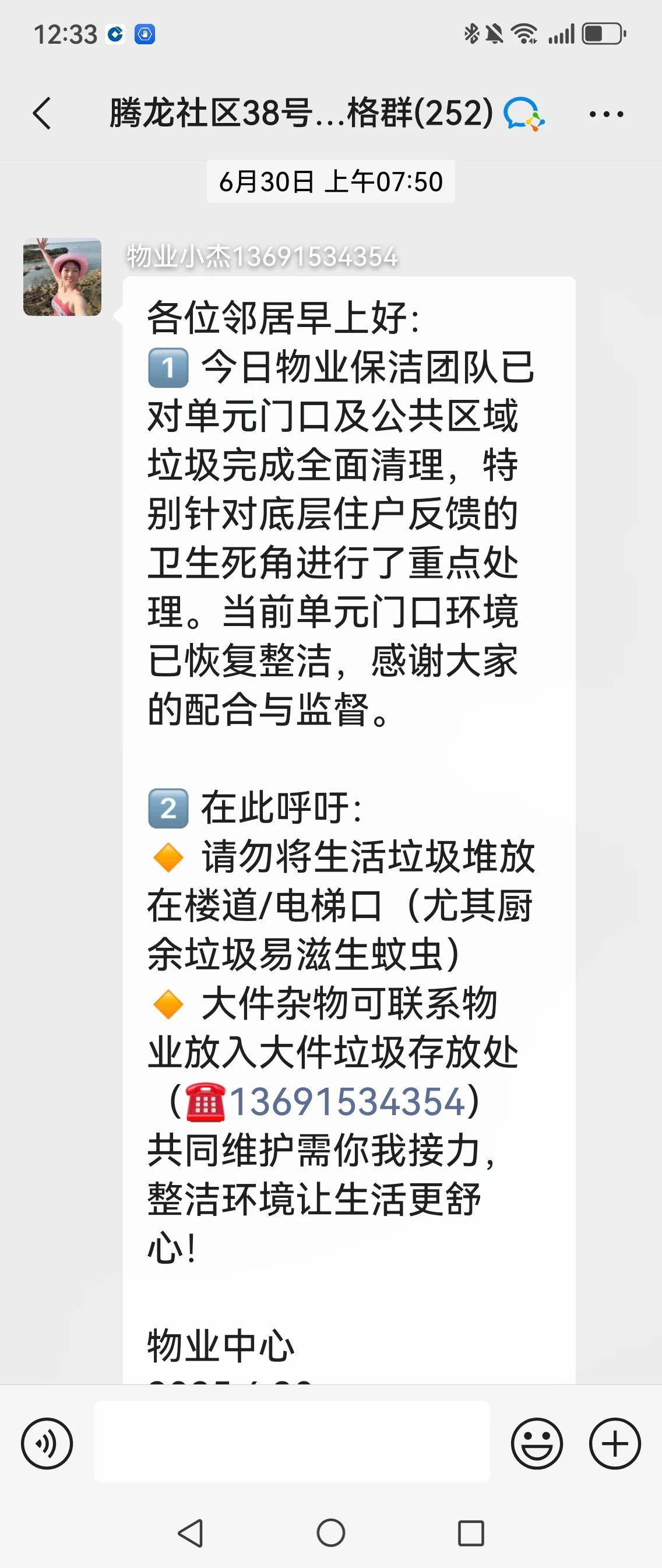Tap the system home button
662x1568 pixels.
pyautogui.click(x=330, y=1532)
